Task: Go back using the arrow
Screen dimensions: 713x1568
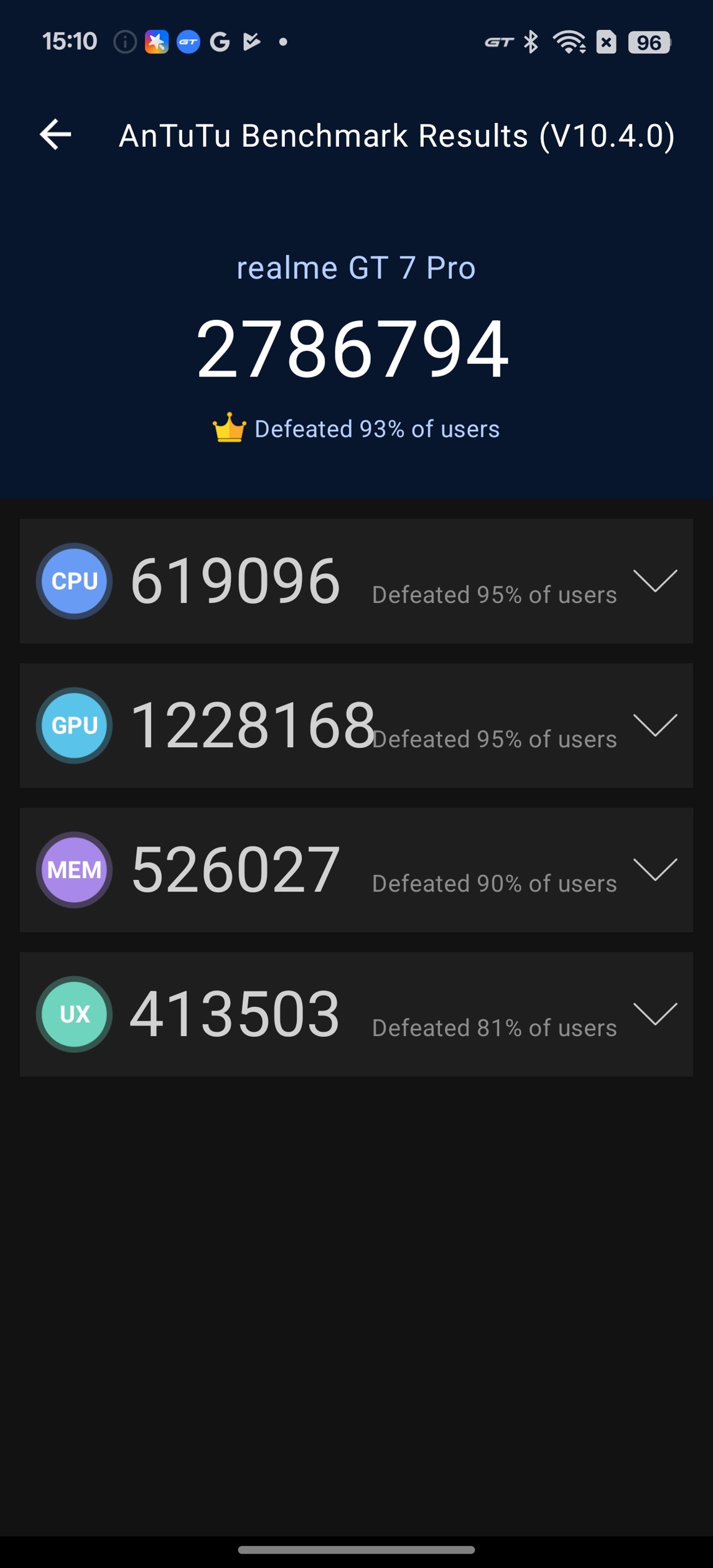Action: [x=55, y=134]
